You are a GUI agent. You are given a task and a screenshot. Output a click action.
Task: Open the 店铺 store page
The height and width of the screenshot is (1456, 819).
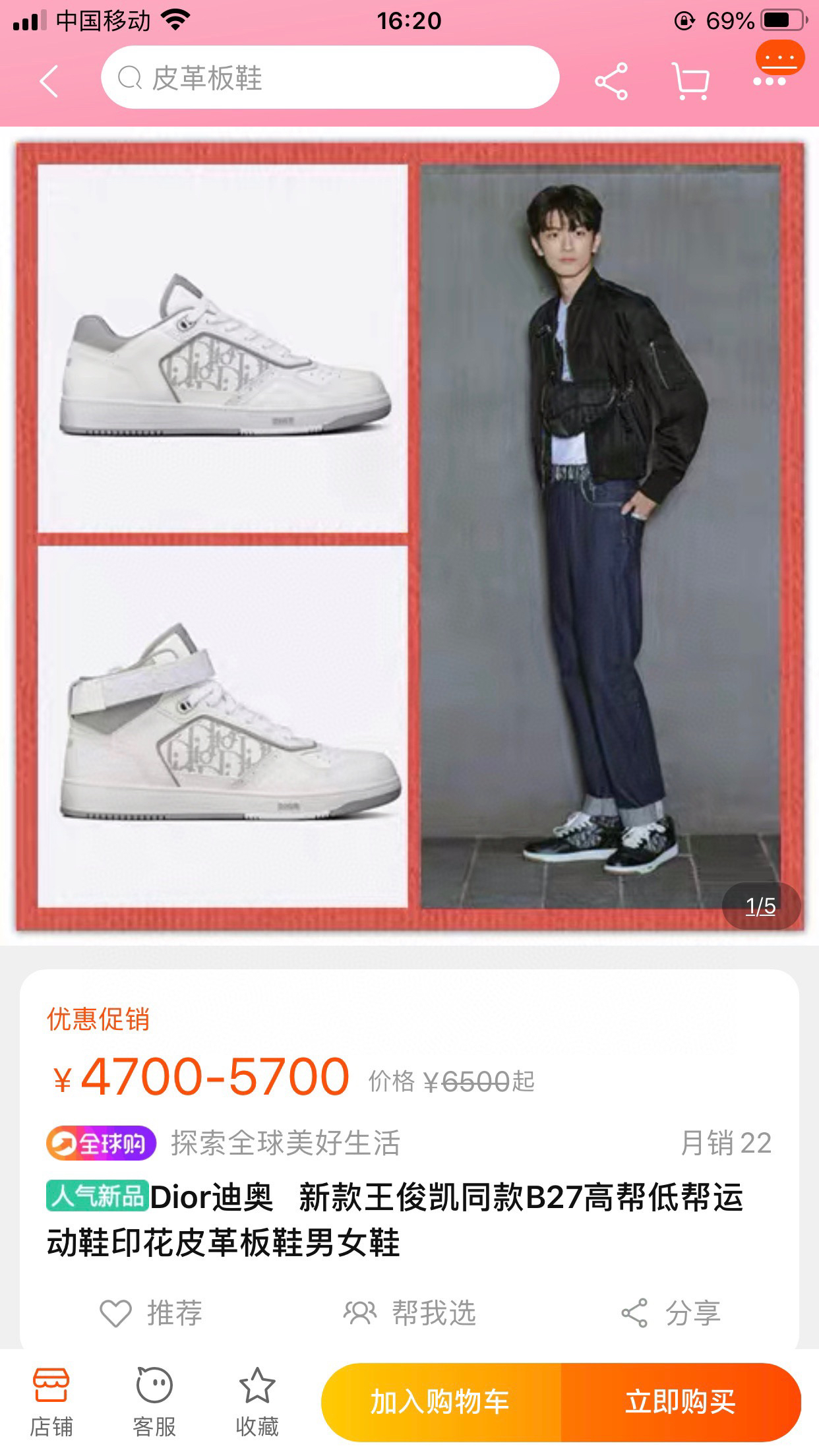51,1402
